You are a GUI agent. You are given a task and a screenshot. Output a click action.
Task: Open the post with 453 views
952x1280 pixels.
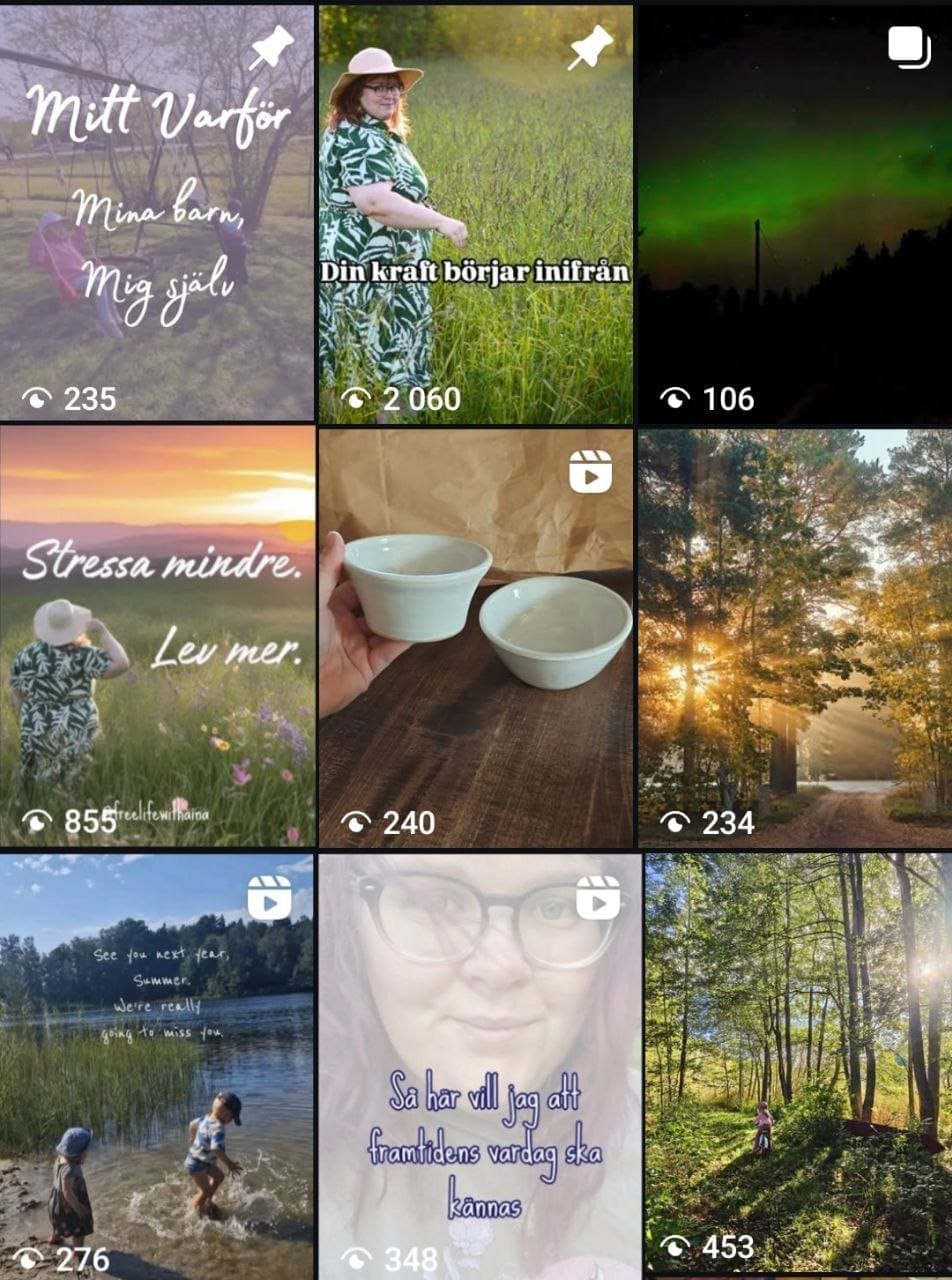795,1063
